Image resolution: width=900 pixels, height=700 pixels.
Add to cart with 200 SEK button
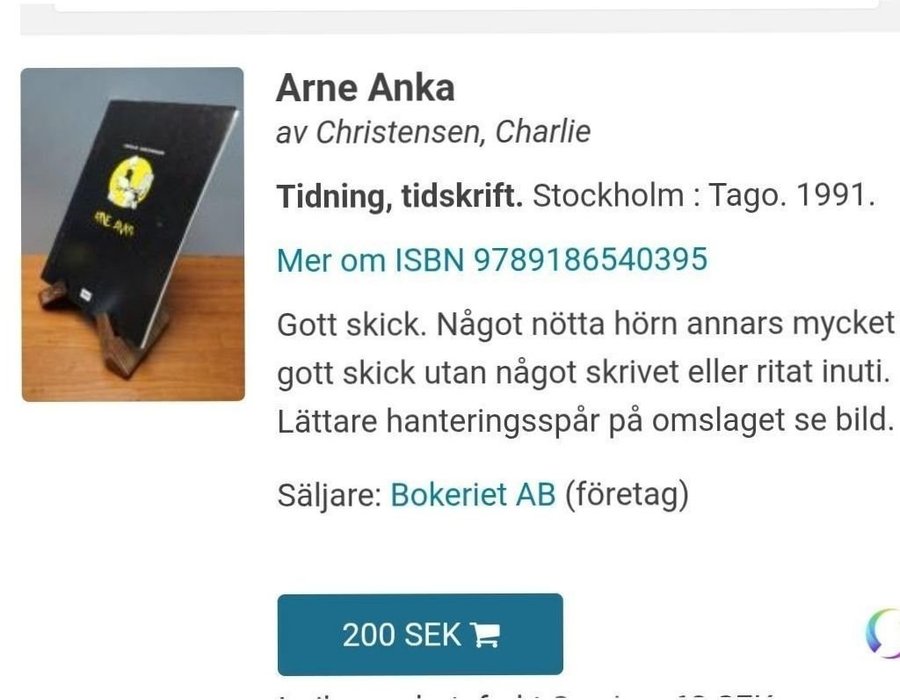click(420, 635)
